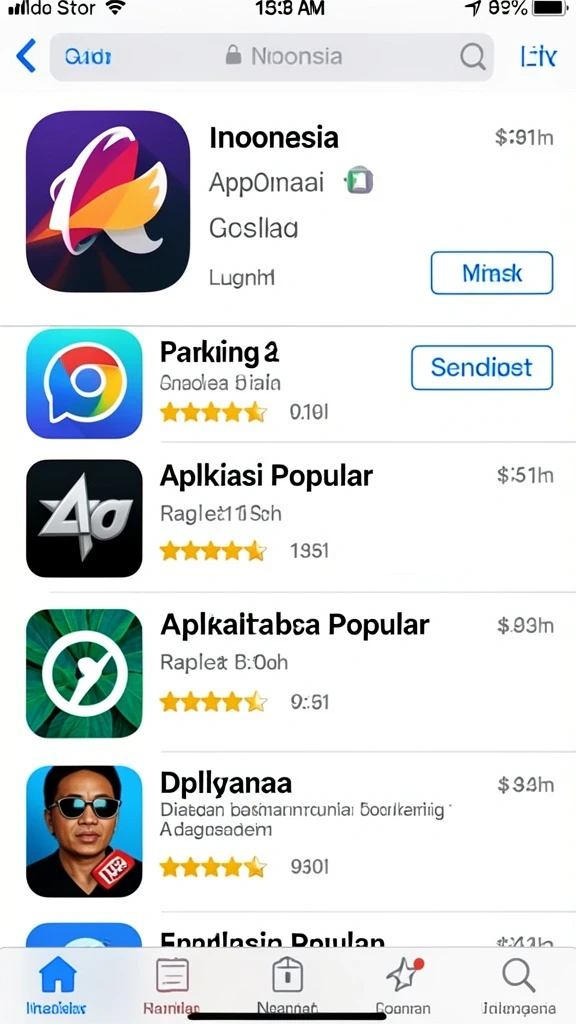Open the Dpllyanaa app listing
Viewport: 576px width, 1024px height.
(288, 831)
